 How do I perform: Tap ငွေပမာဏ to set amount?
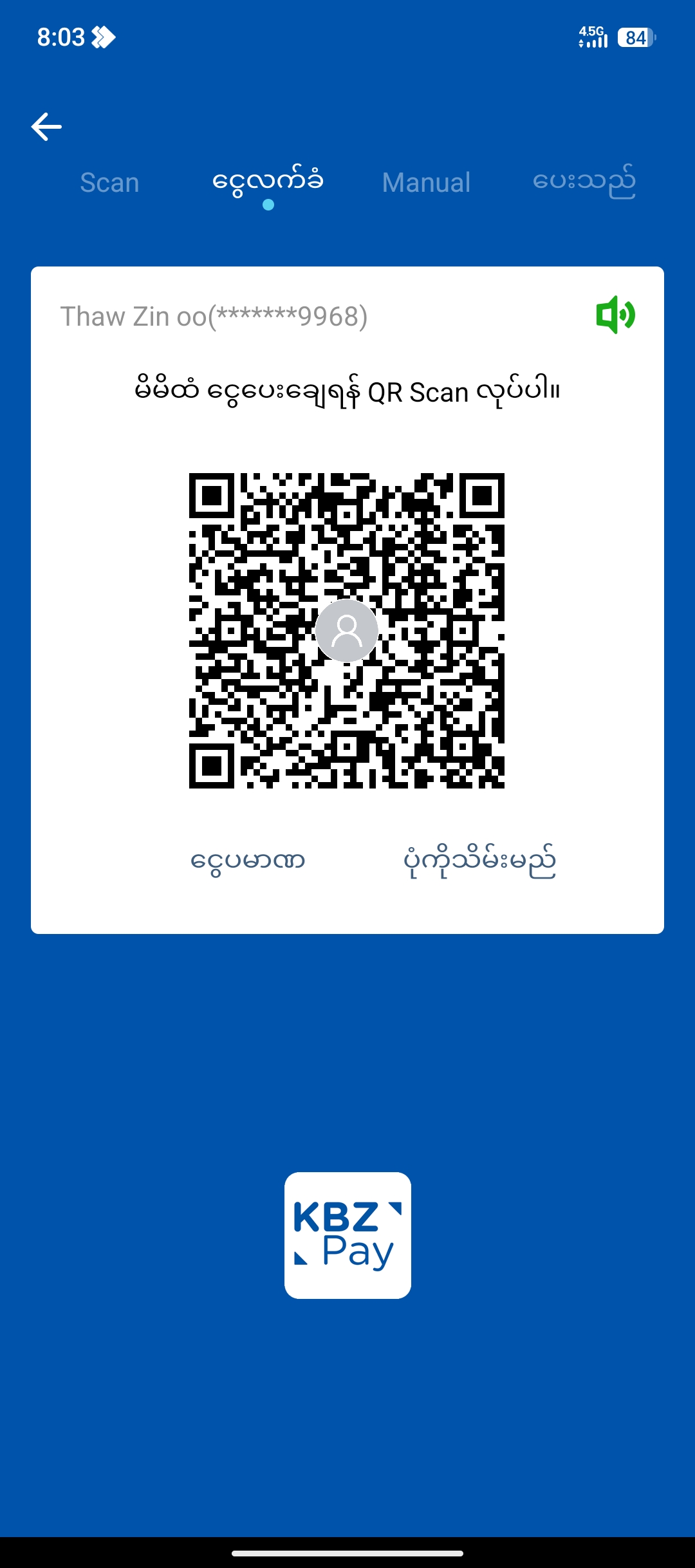click(x=248, y=861)
